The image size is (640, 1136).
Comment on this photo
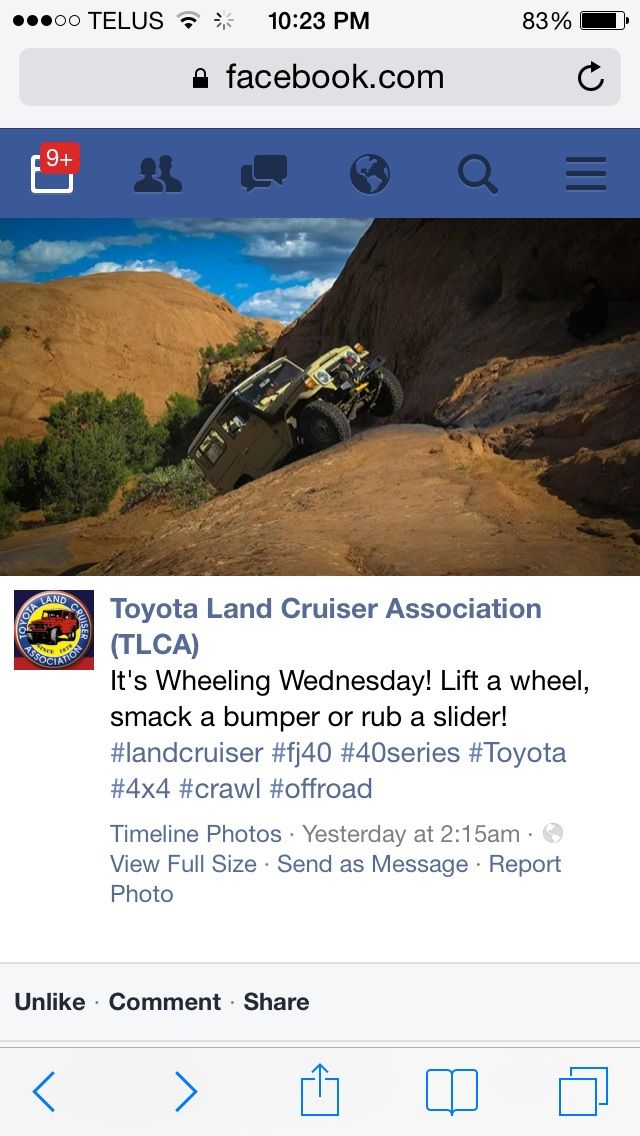(165, 1002)
